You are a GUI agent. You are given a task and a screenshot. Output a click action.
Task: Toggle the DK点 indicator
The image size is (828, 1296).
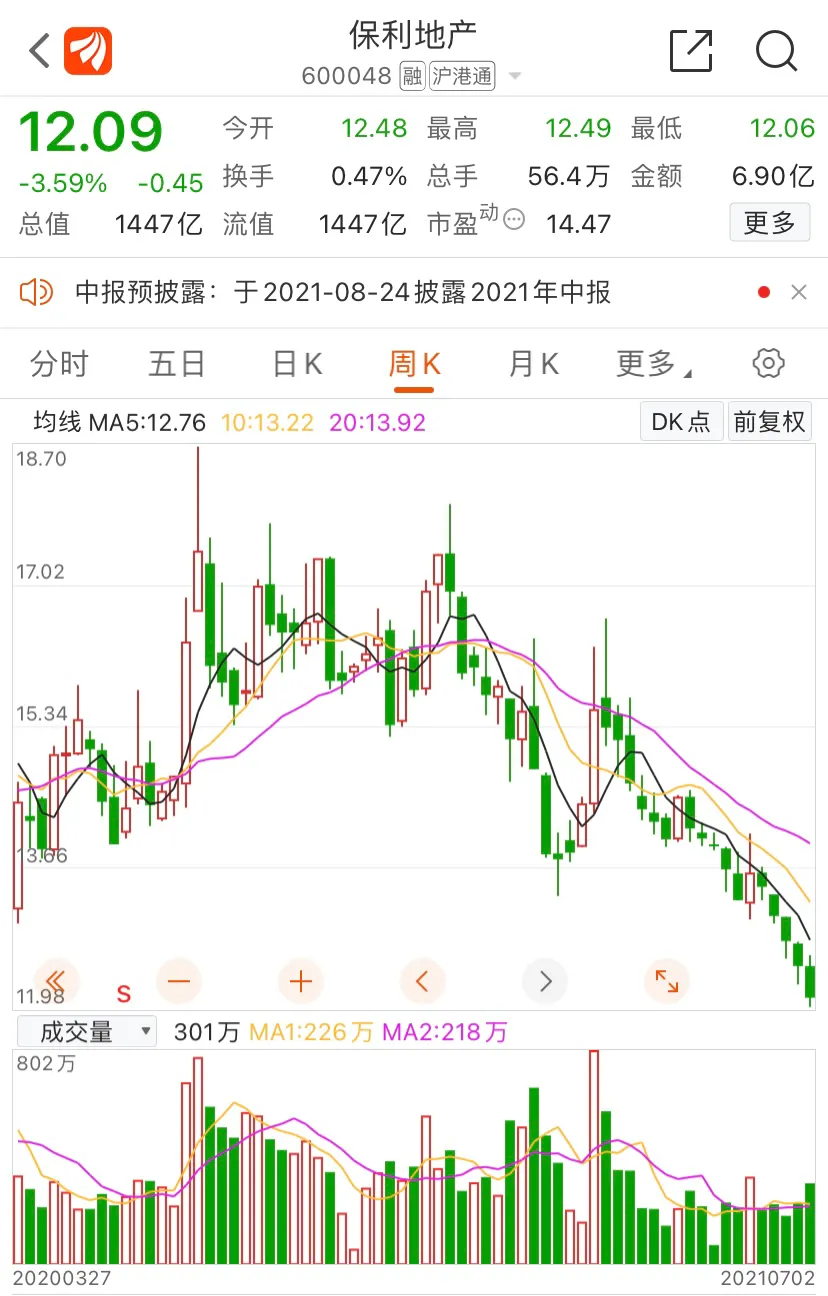(681, 422)
